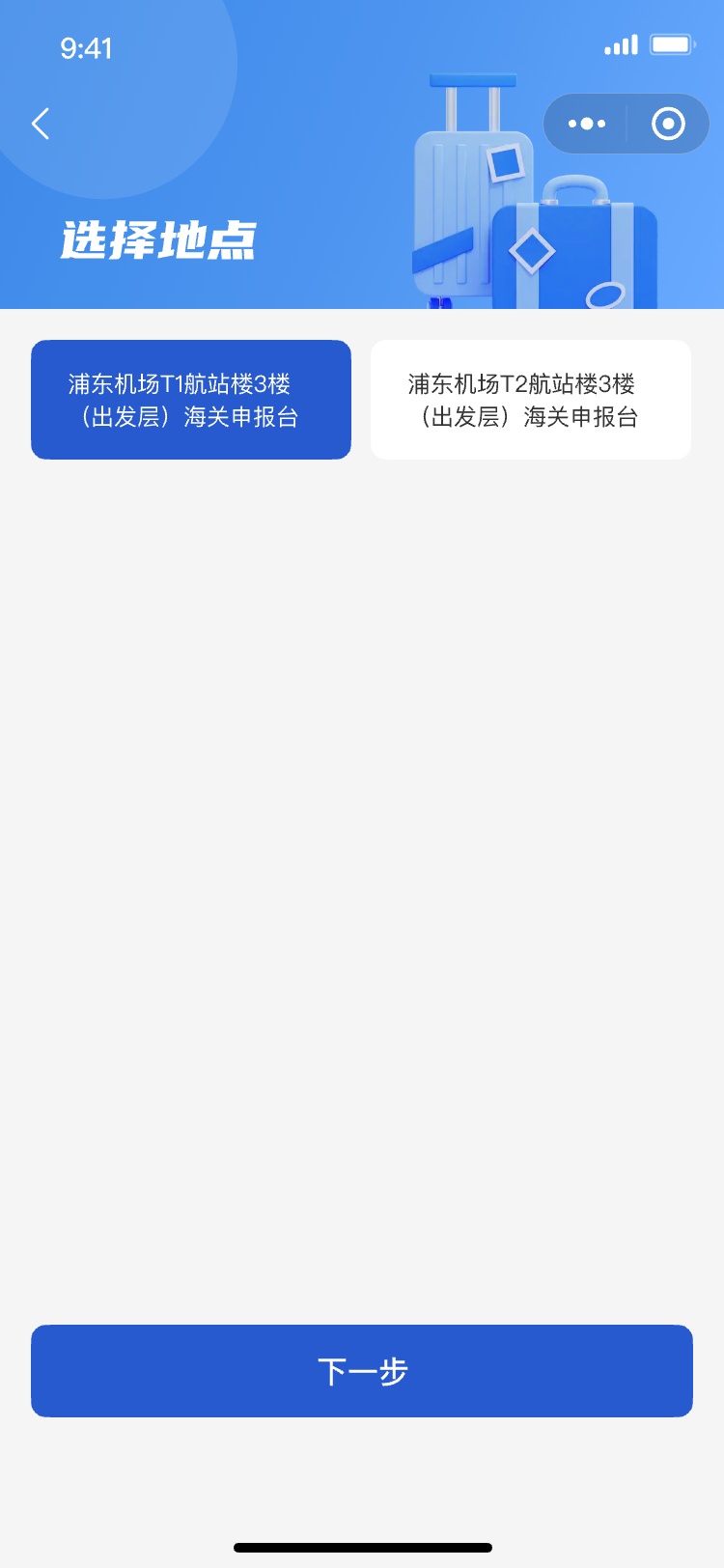Screen dimensions: 724x1568
Task: Open the mini program more options menu
Action: coord(587,124)
